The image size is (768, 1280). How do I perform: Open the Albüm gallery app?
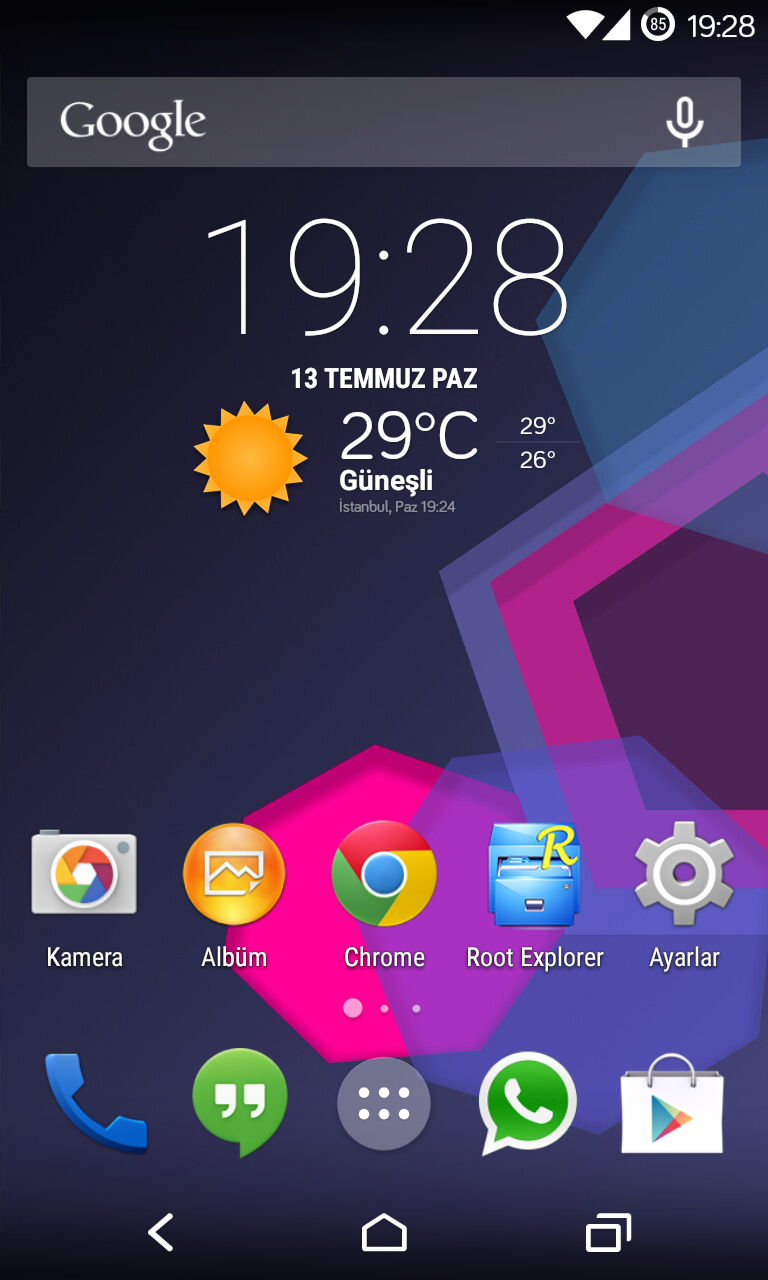[234, 875]
